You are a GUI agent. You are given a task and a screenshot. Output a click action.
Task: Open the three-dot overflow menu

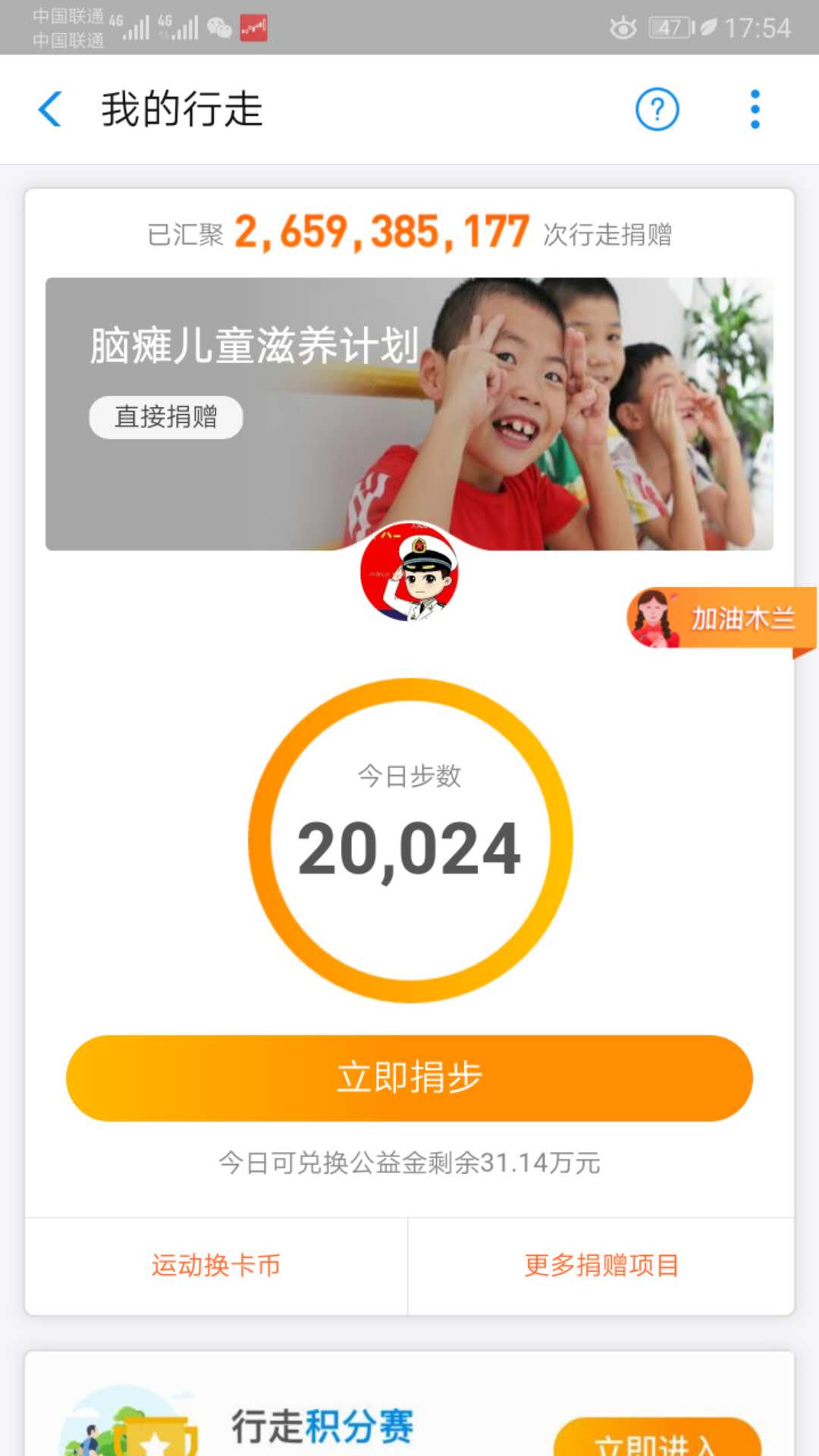[x=755, y=110]
